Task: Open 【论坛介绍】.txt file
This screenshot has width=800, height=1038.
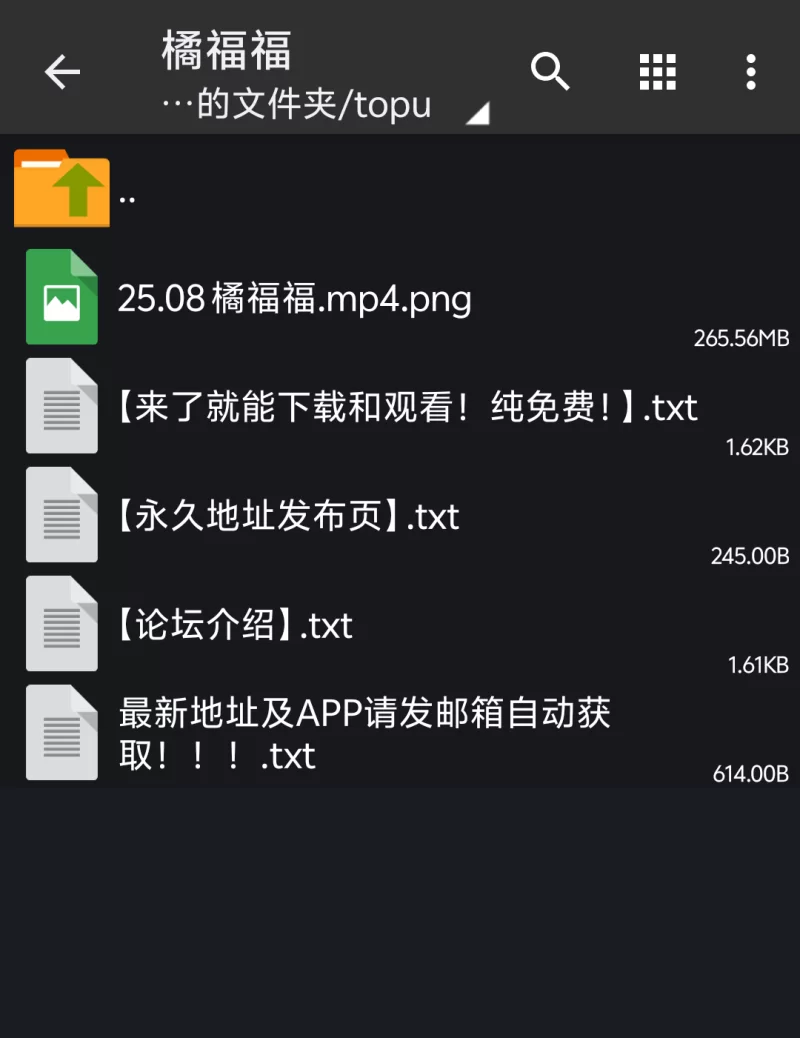Action: coord(235,625)
